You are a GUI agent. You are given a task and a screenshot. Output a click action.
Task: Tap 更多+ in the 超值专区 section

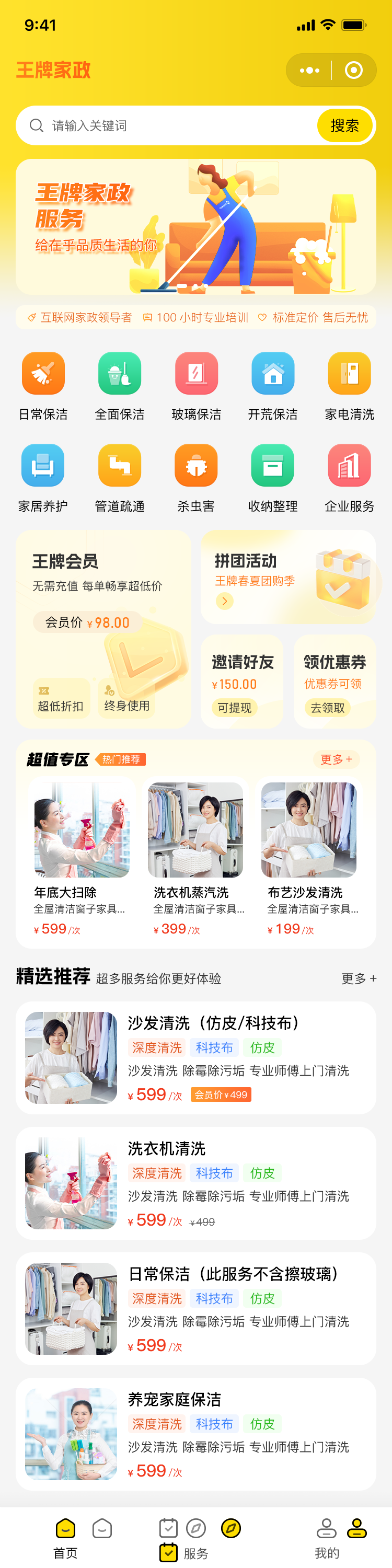click(x=336, y=759)
